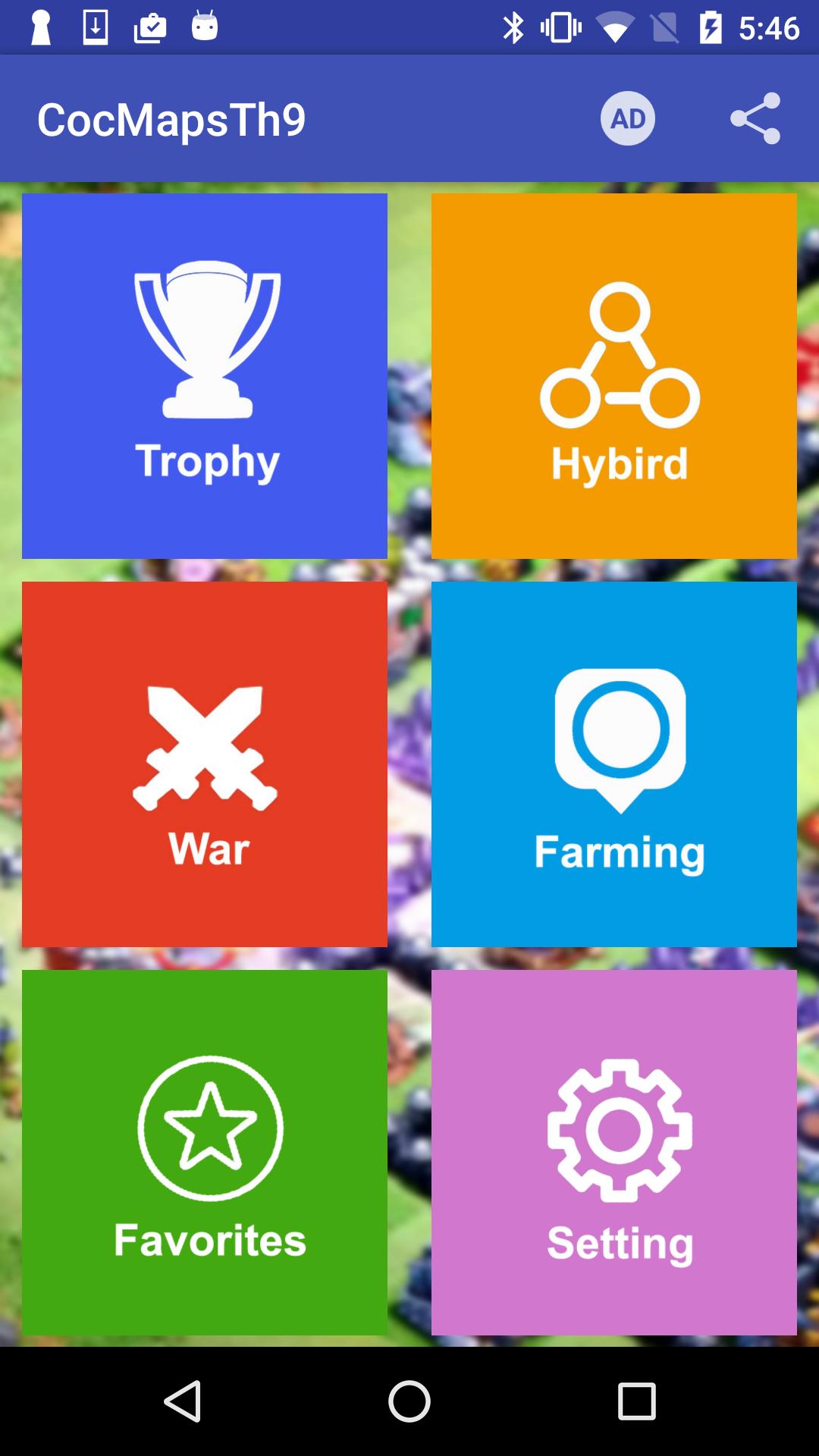View your Favorites tile
Viewport: 819px width, 1456px height.
(205, 1153)
